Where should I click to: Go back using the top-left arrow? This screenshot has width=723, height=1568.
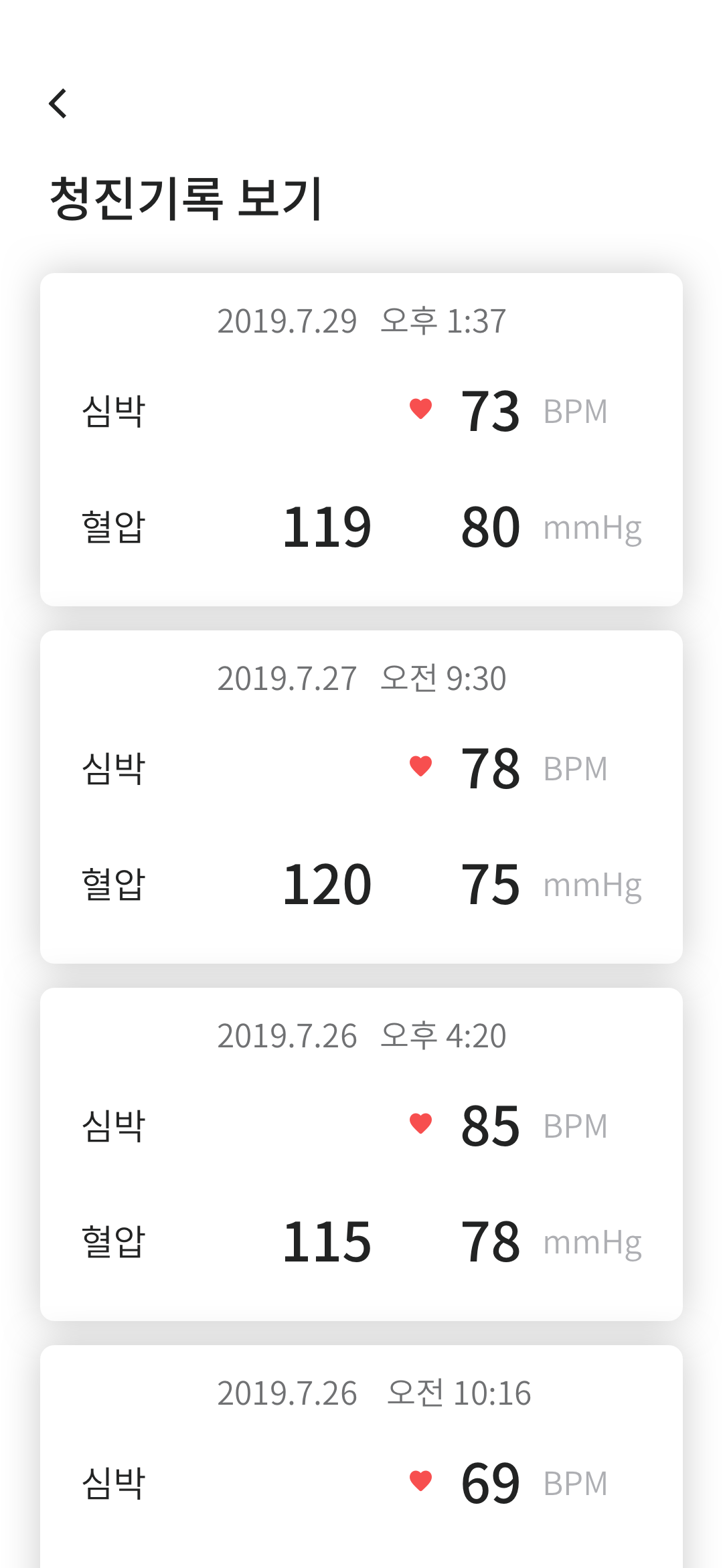(x=58, y=104)
